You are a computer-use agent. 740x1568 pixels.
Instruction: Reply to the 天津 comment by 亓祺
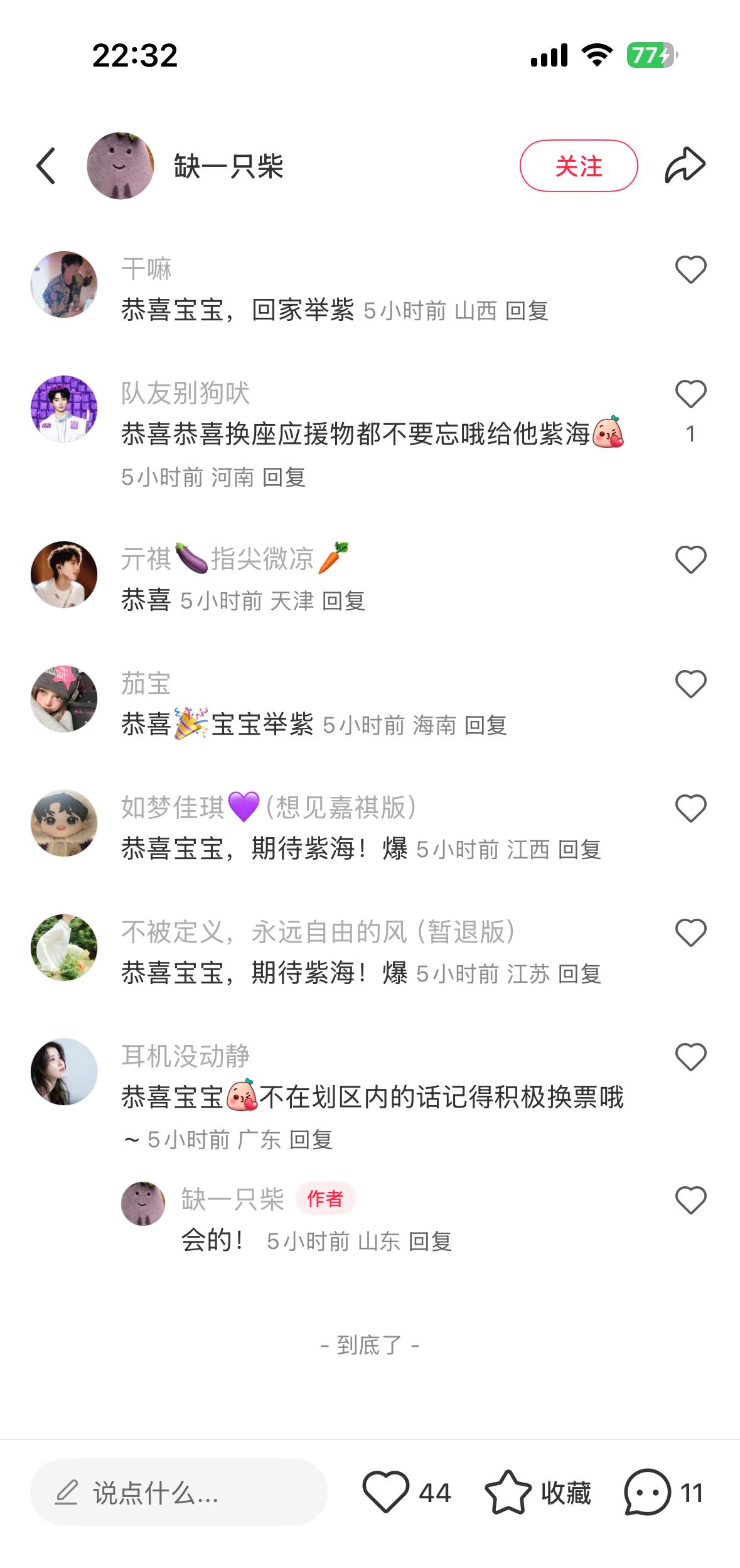tap(343, 602)
